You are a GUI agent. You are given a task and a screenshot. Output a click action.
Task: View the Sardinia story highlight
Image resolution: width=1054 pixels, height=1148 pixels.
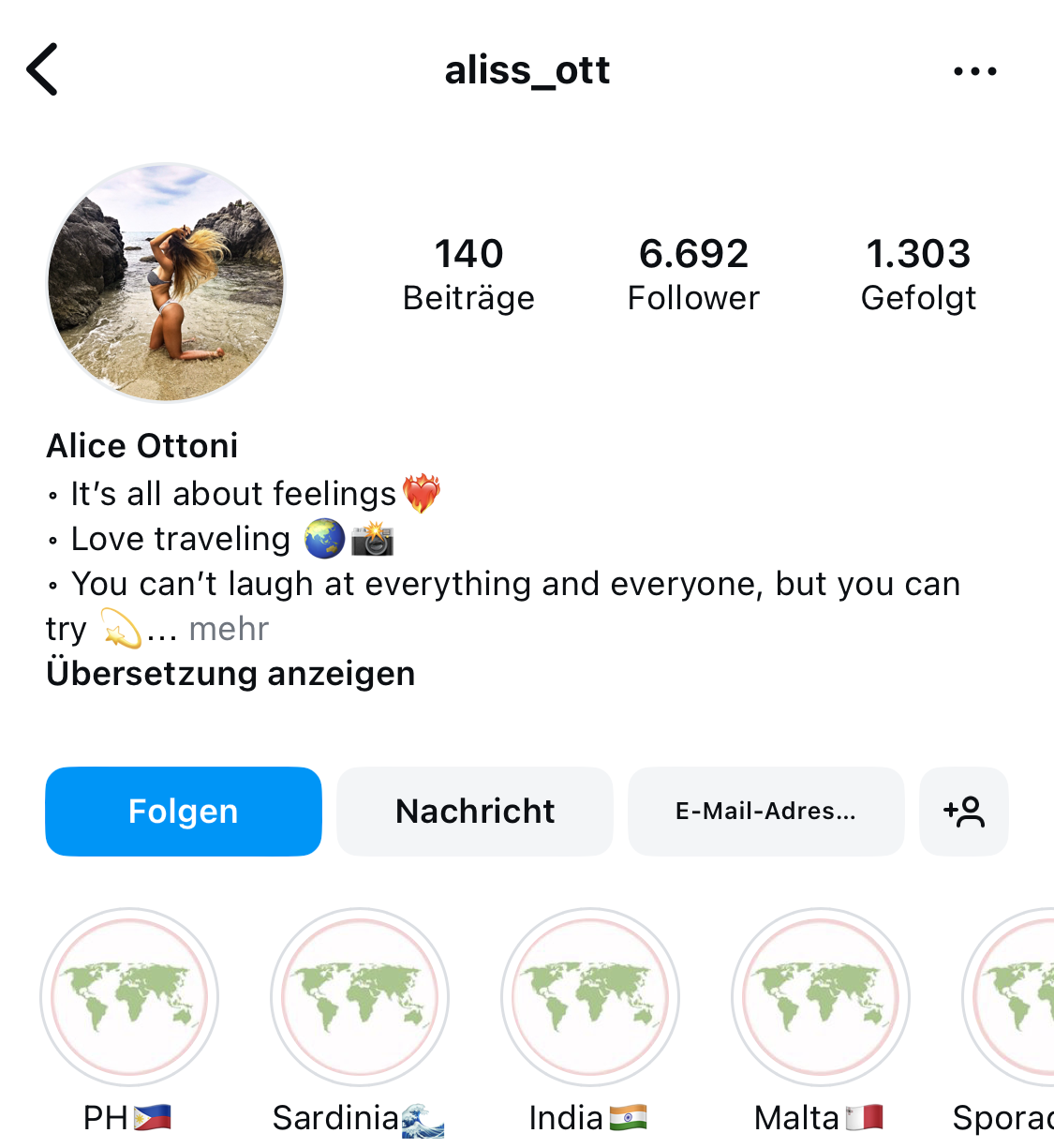pyautogui.click(x=360, y=997)
